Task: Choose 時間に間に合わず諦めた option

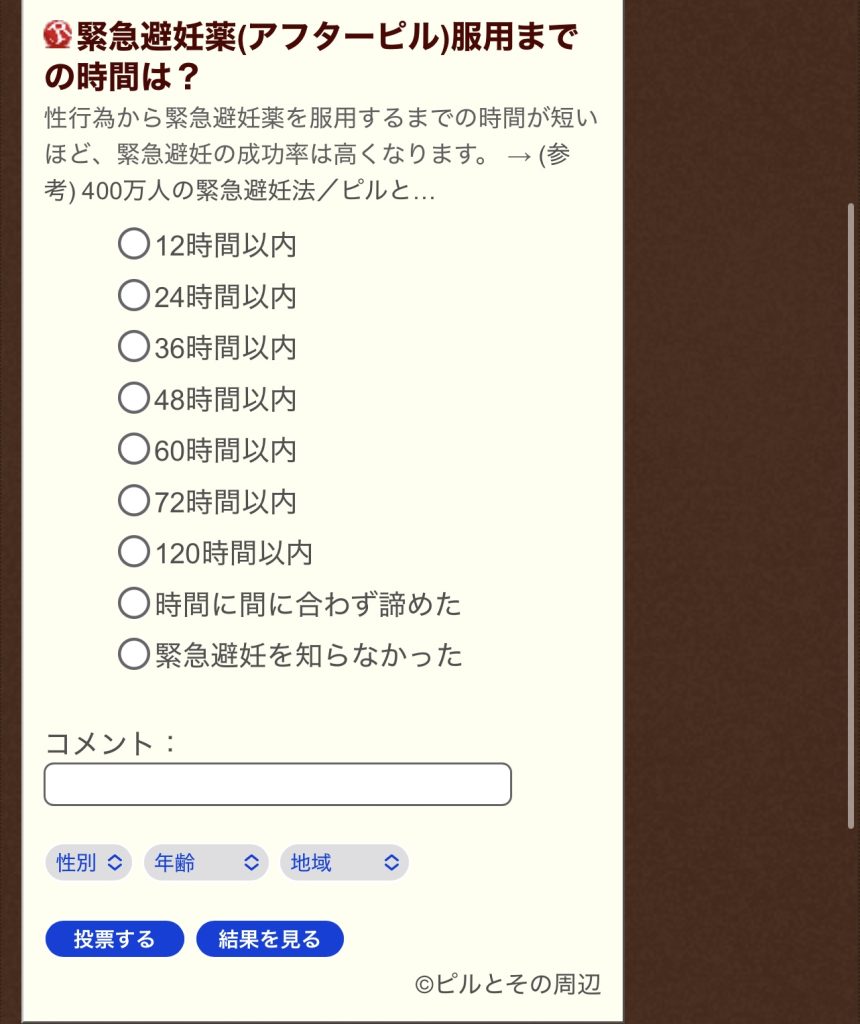Action: coord(133,603)
